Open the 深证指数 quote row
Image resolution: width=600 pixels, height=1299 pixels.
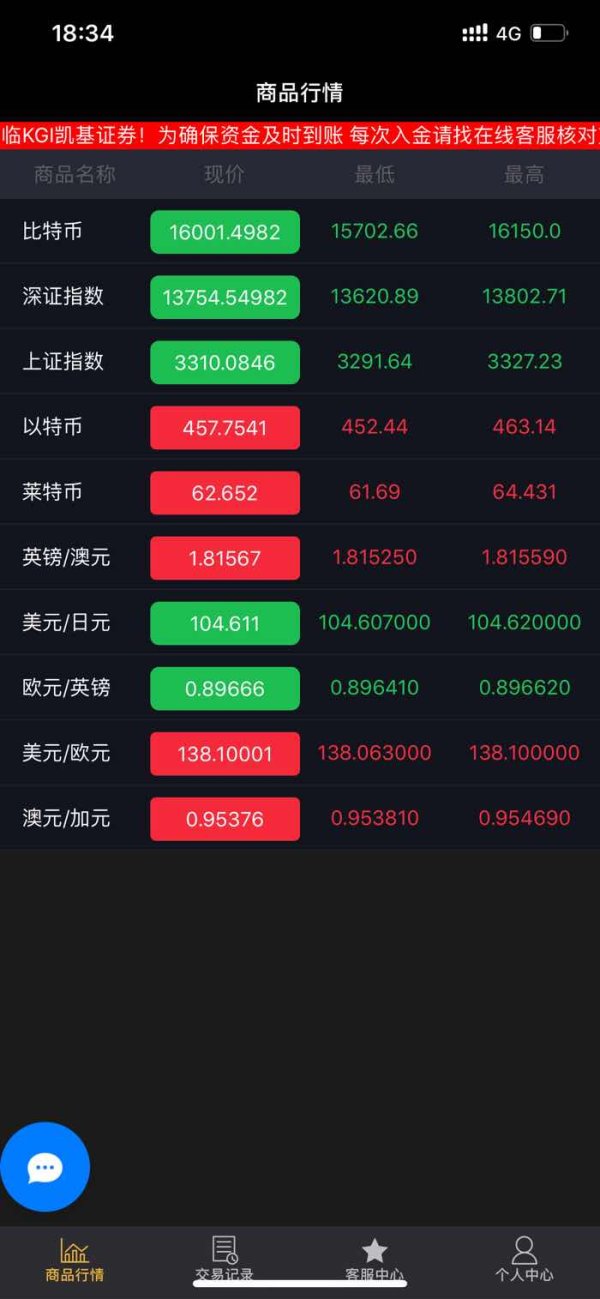(300, 297)
